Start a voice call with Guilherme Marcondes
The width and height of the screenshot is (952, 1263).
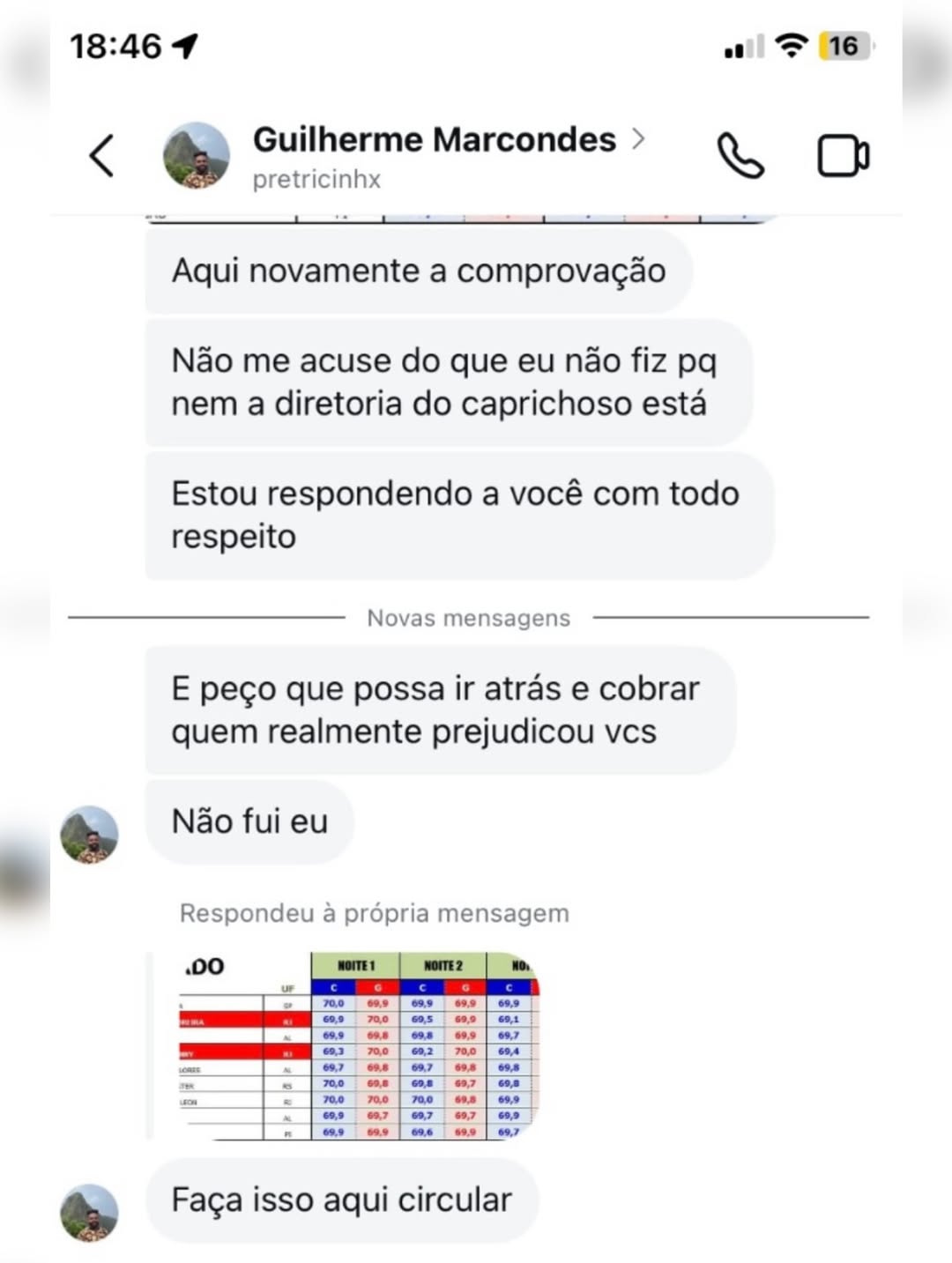click(x=740, y=156)
